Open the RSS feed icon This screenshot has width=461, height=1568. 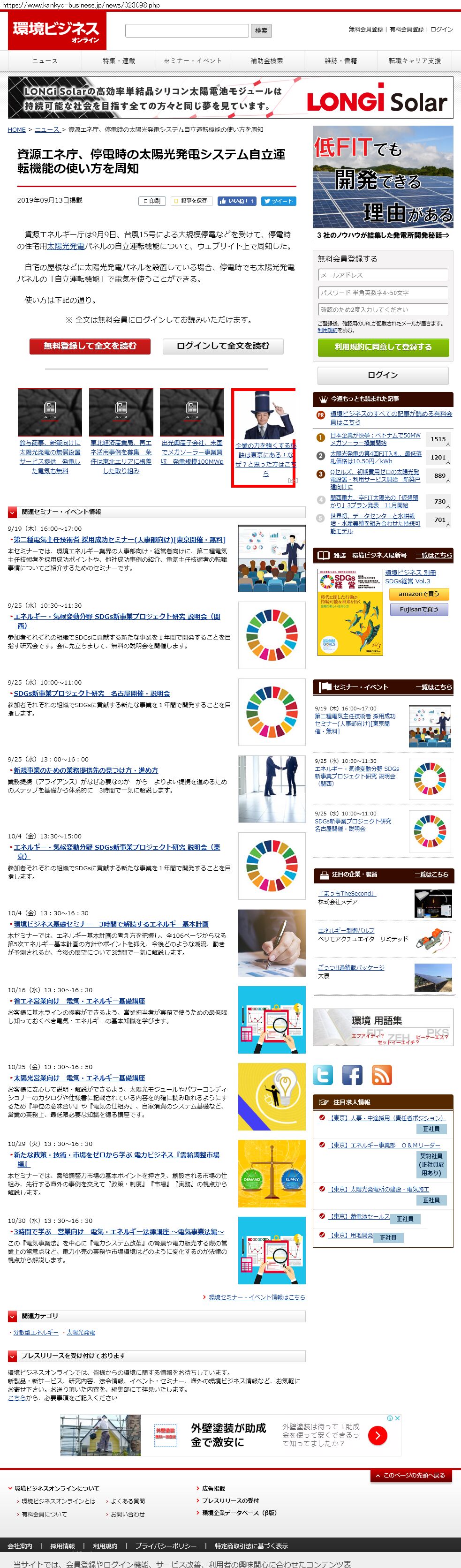click(381, 1074)
